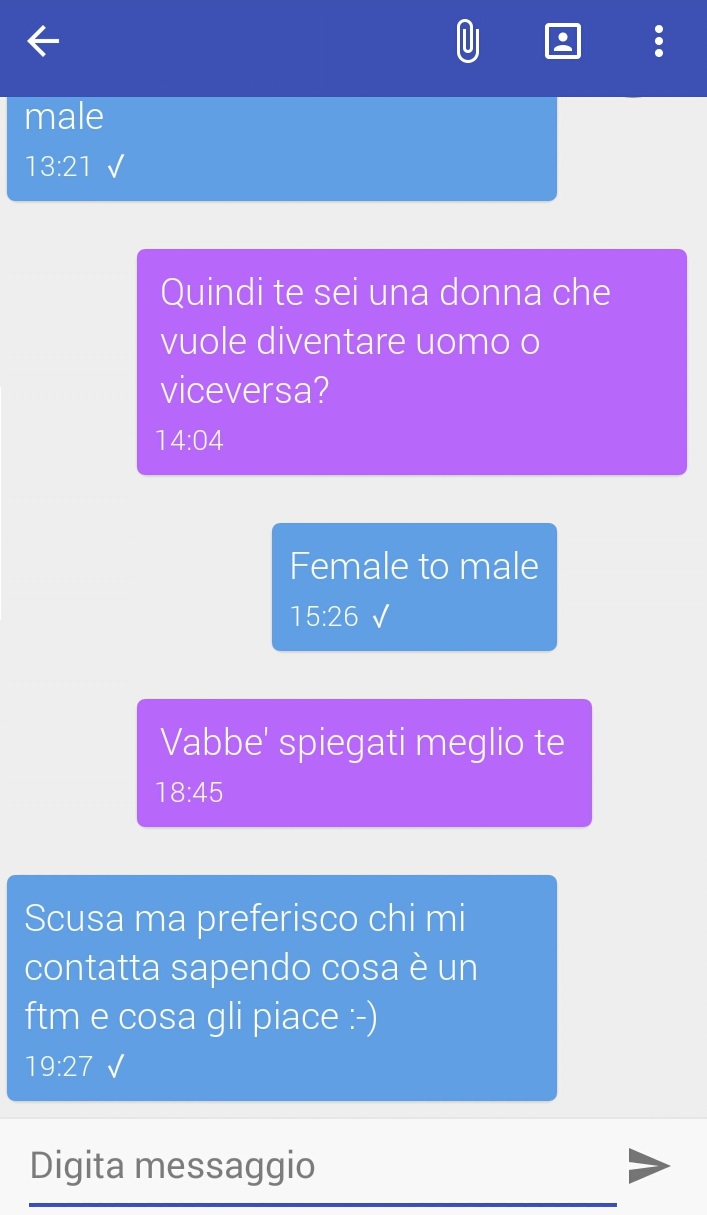Go back using the top arrow
This screenshot has width=707, height=1215.
click(43, 41)
